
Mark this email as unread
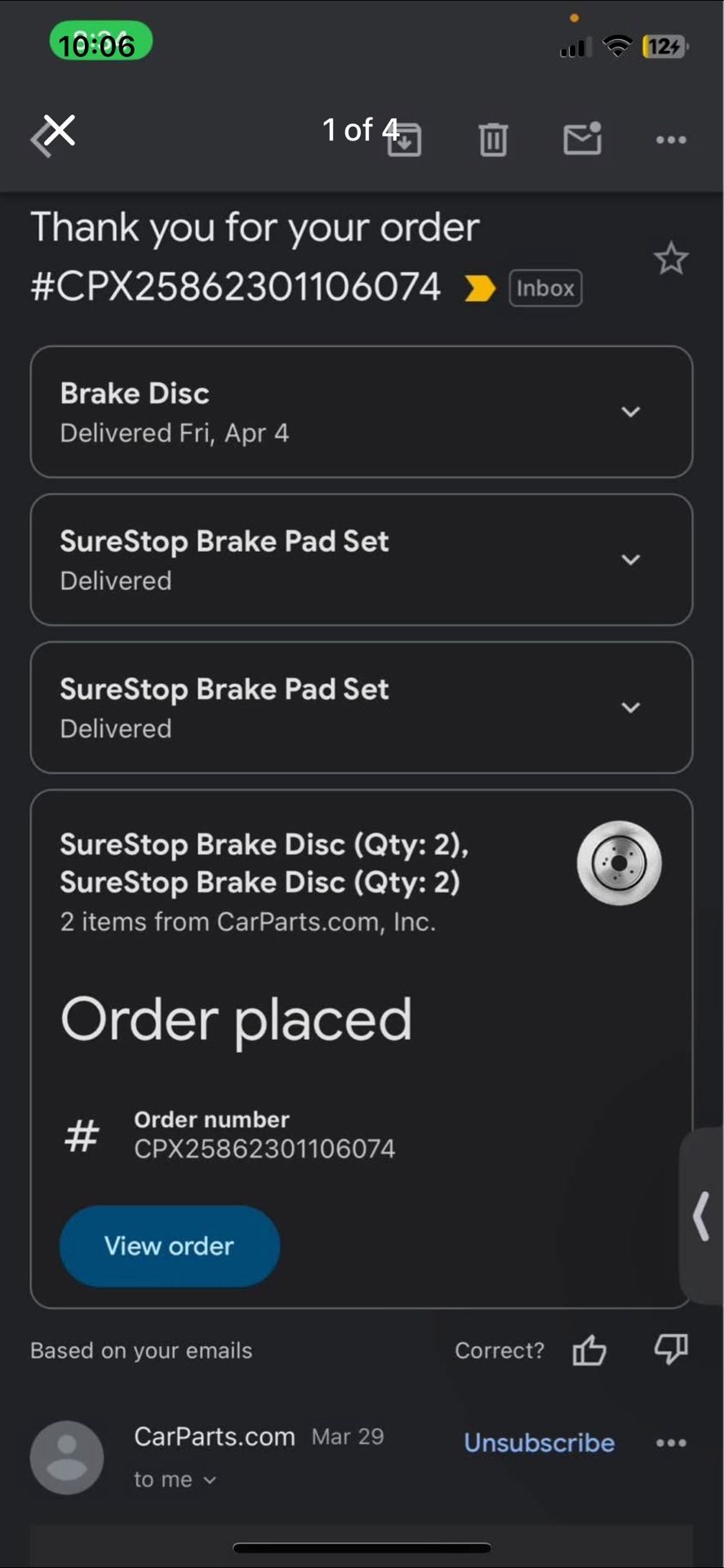(582, 140)
